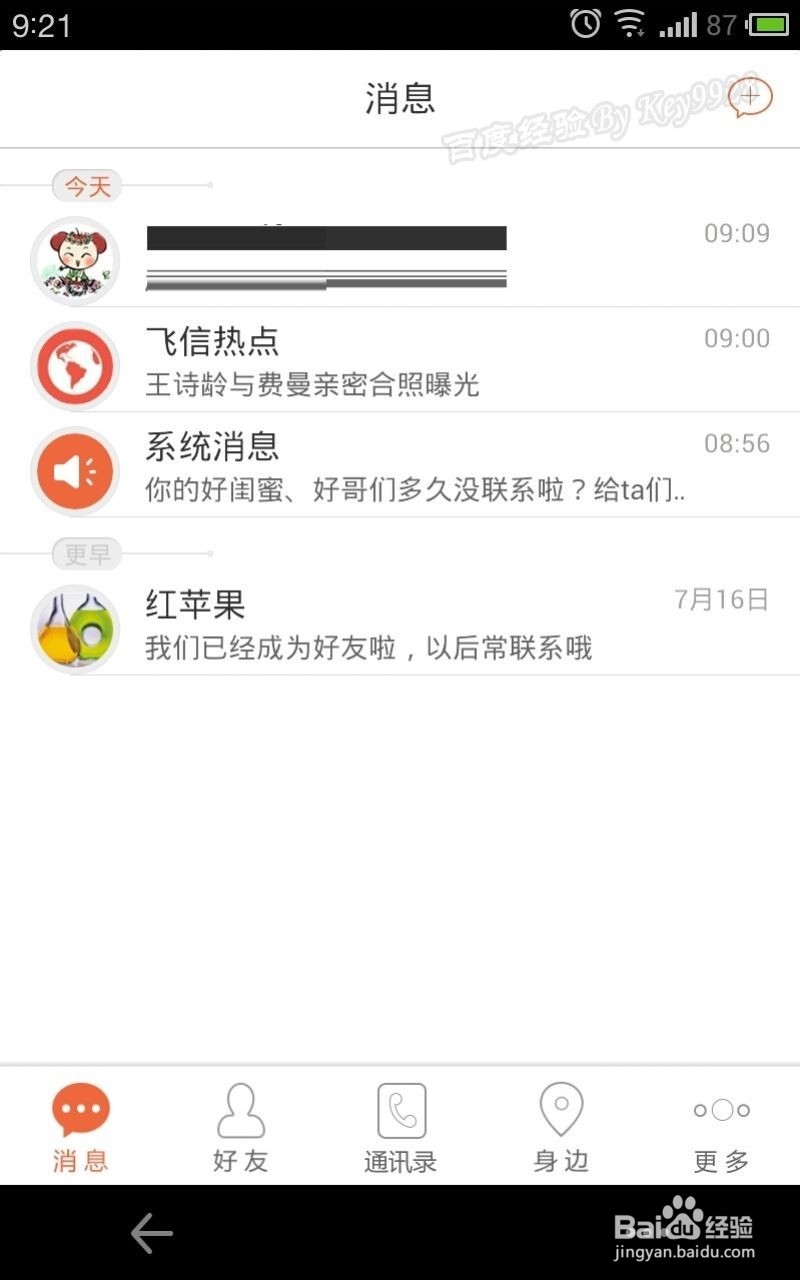Viewport: 800px width, 1280px height.
Task: Open the 系统消息 conversation
Action: coord(400,470)
